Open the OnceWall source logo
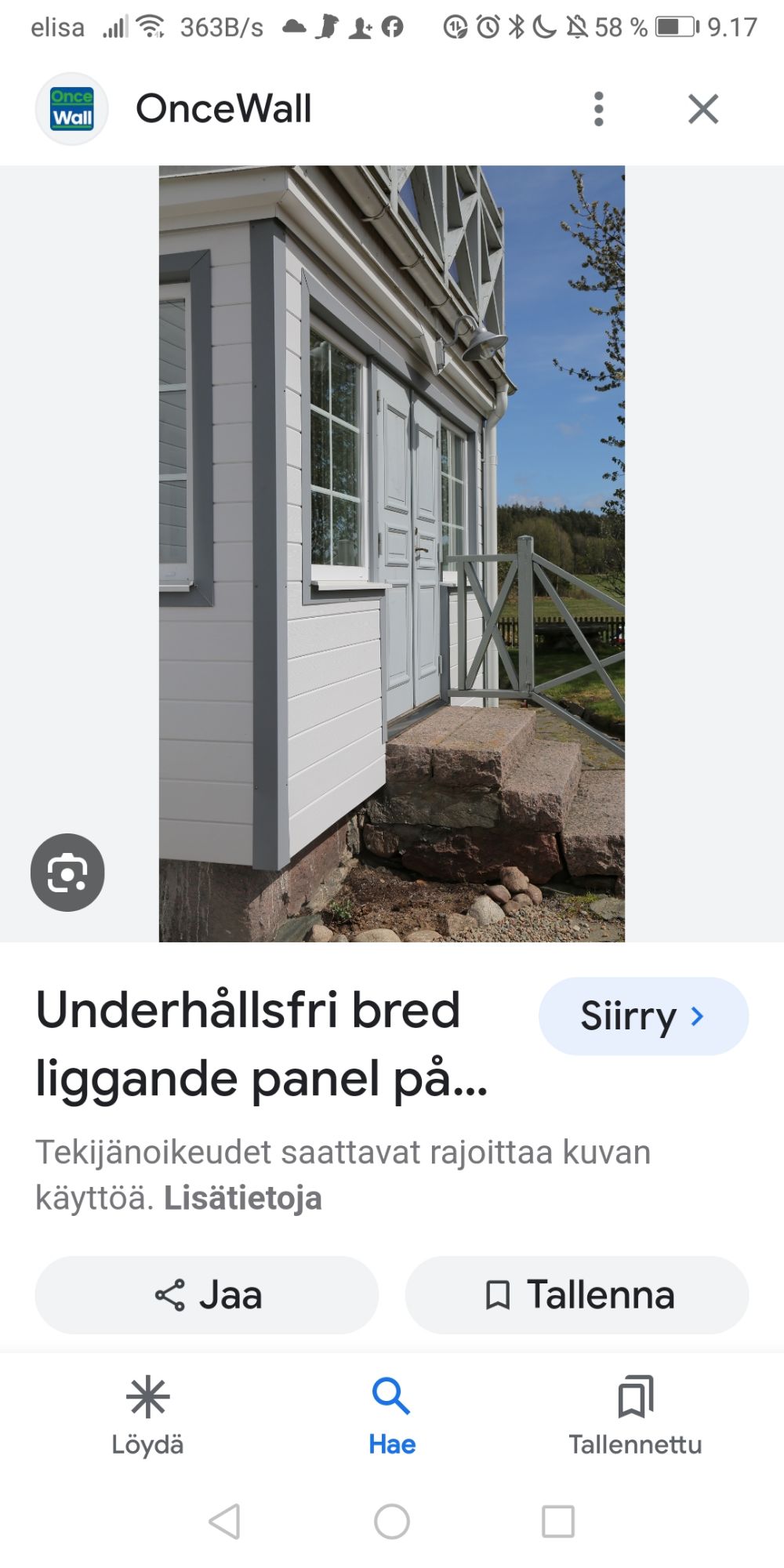This screenshot has height=1568, width=784. 71,109
